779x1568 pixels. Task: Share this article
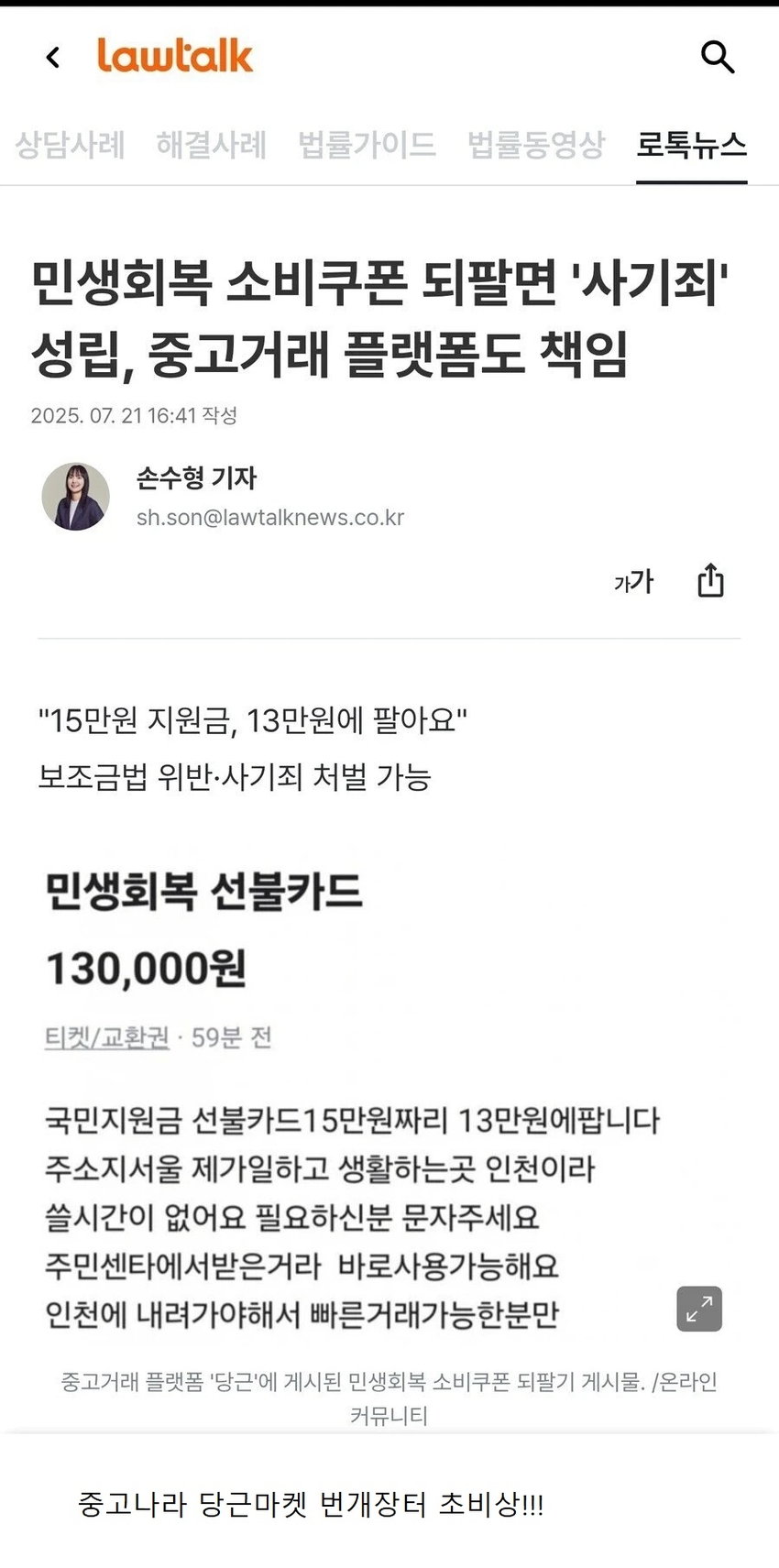[x=711, y=580]
